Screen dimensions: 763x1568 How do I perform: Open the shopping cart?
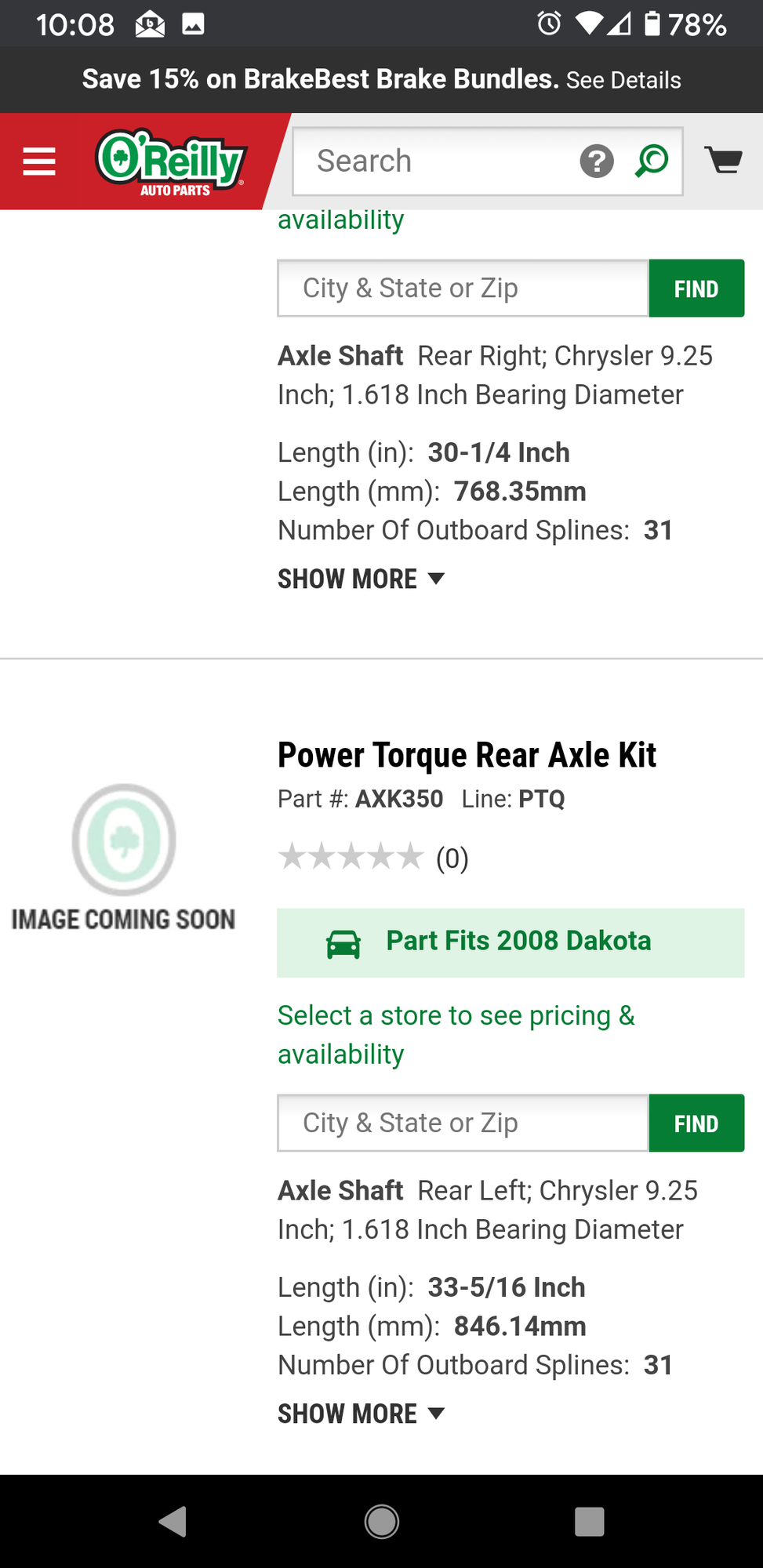[723, 160]
